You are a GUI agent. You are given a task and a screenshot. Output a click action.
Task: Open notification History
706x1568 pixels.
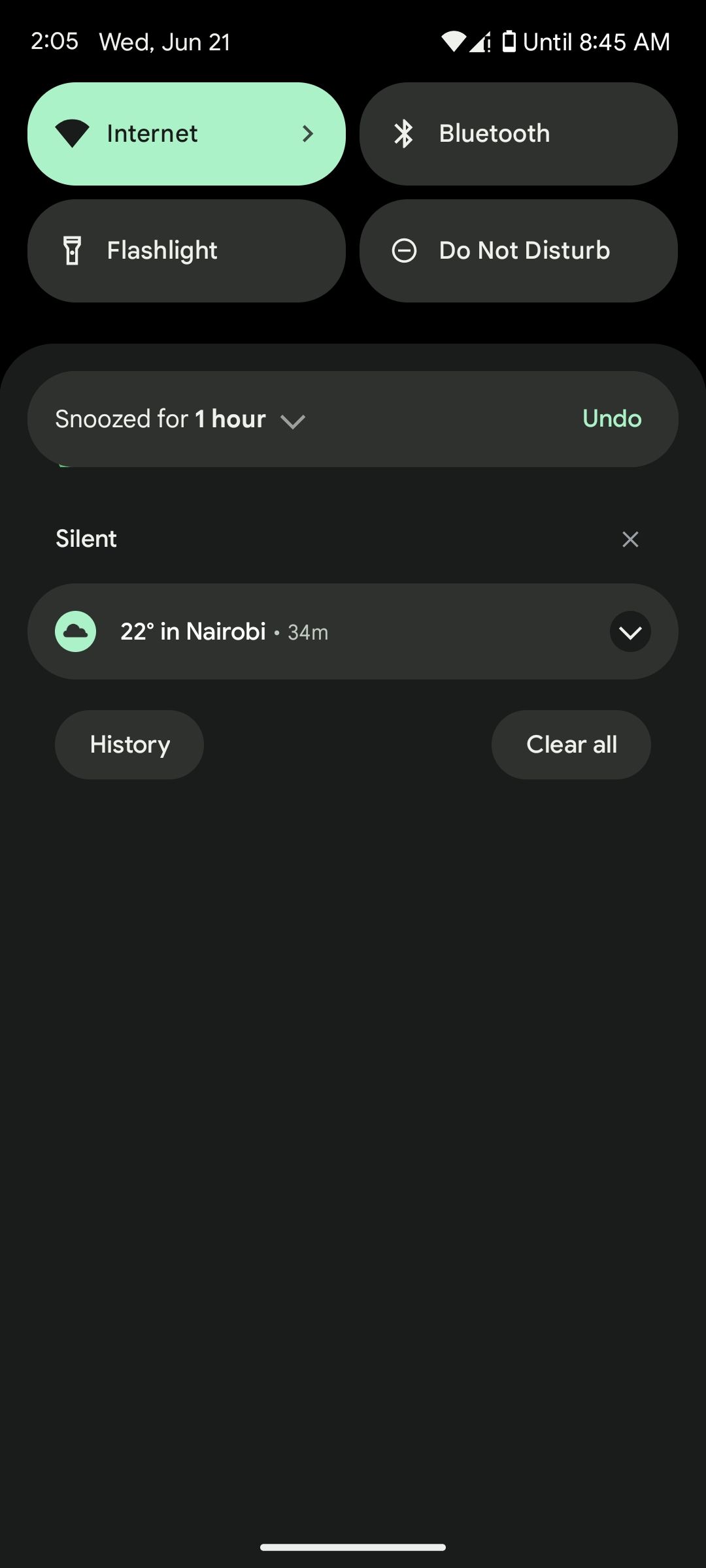pos(129,744)
